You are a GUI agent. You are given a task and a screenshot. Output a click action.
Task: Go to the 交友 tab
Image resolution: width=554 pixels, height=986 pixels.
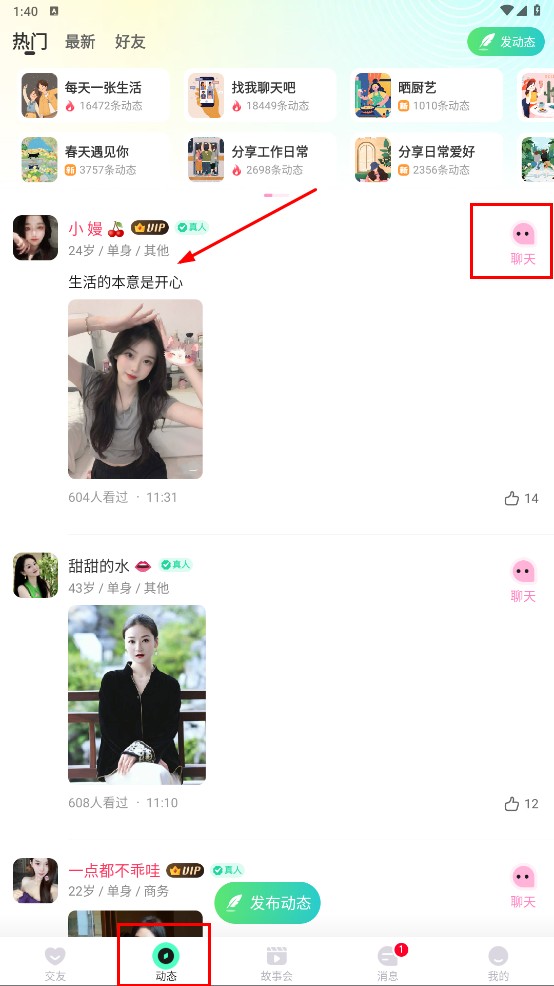[55, 963]
